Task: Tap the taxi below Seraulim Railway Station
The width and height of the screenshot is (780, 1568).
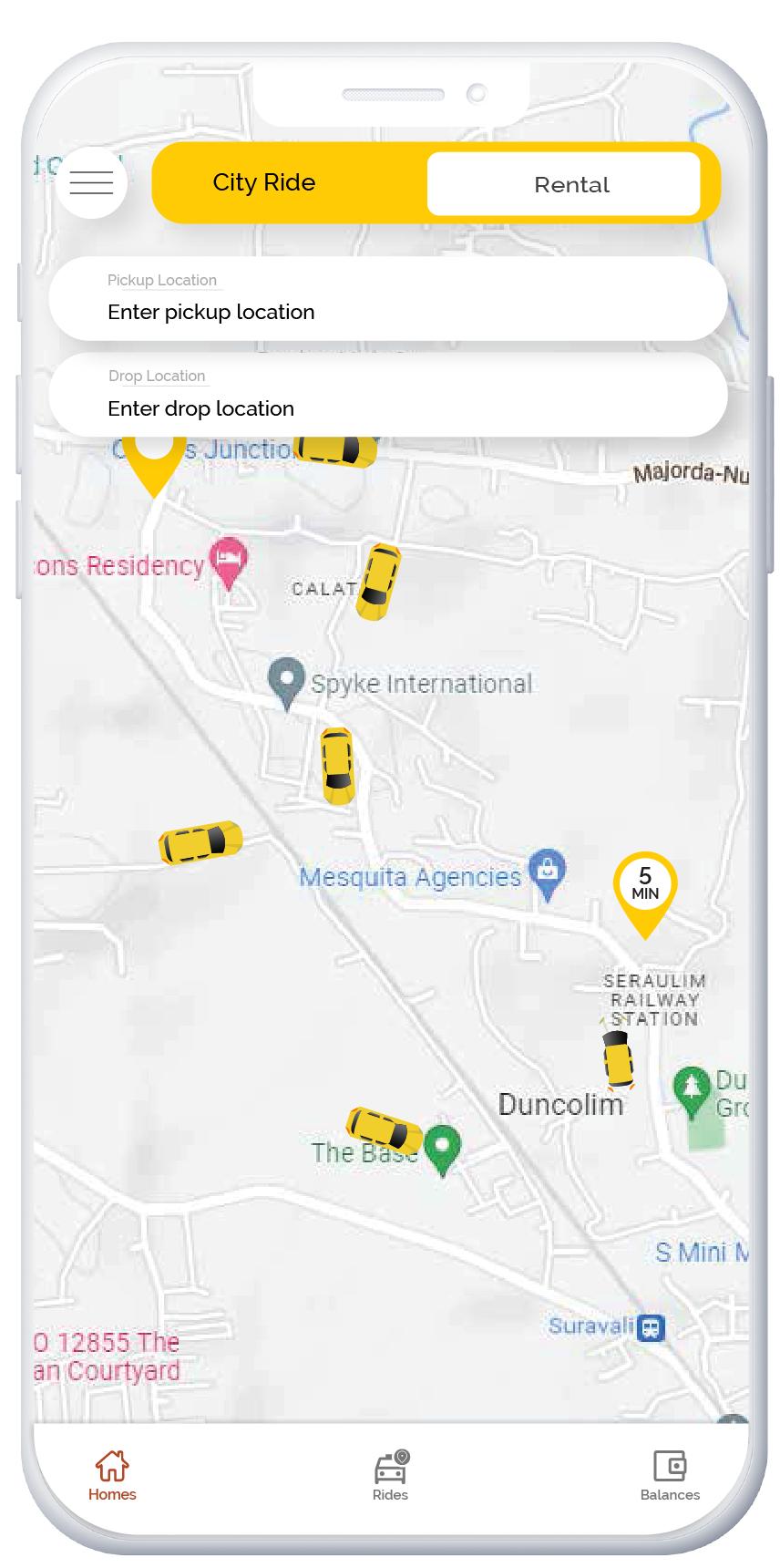Action: point(619,1059)
